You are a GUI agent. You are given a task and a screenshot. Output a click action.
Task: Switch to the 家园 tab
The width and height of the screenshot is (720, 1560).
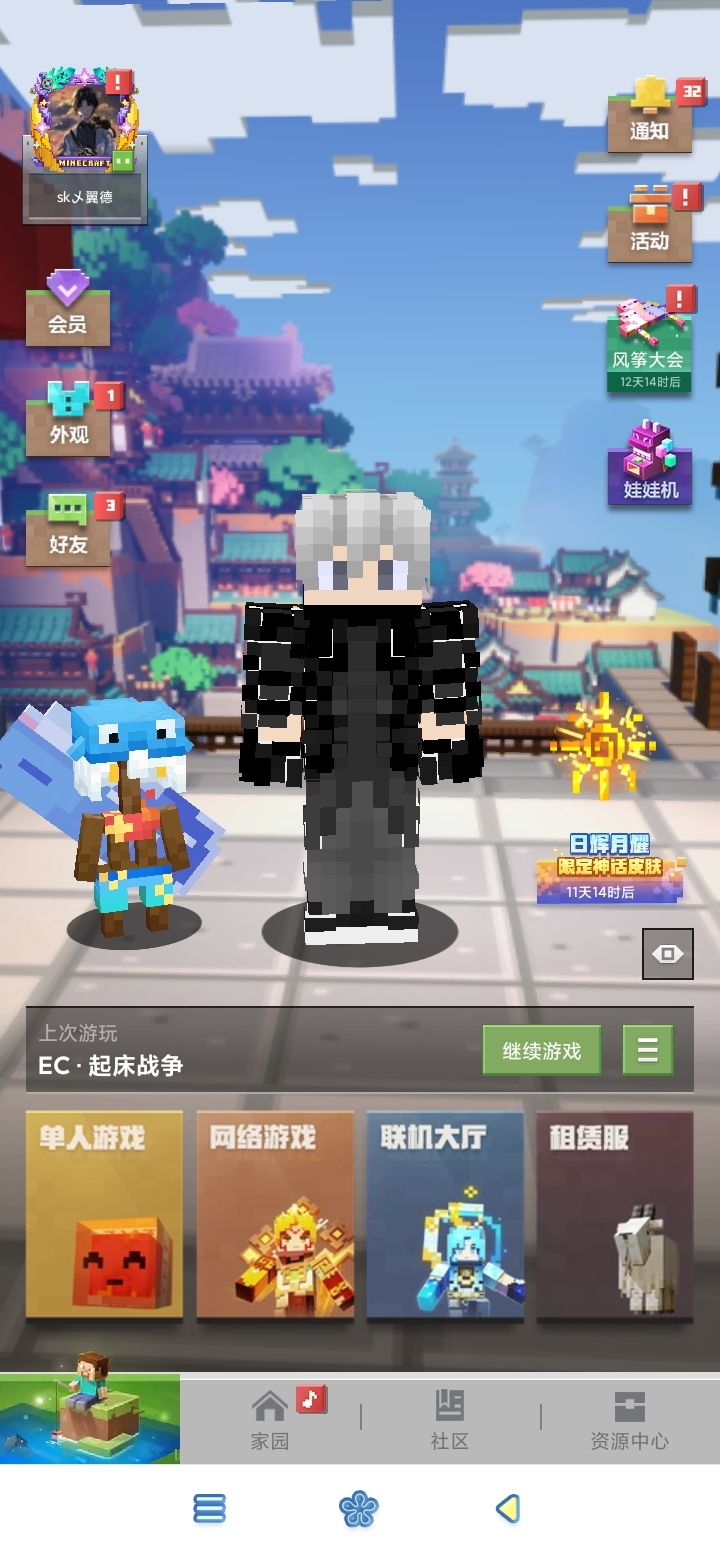270,1418
